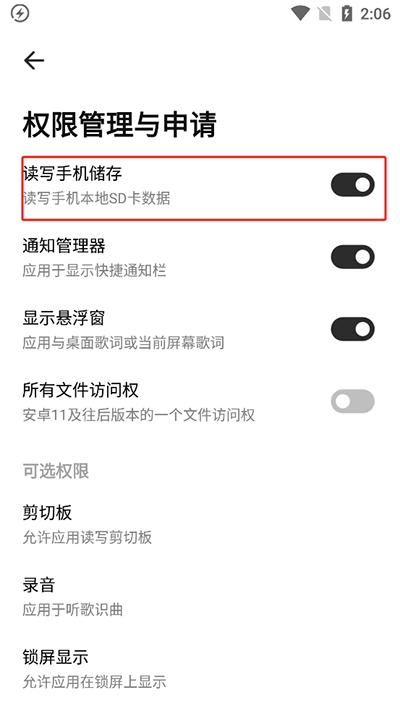Disable the 通知管理器 switch
Screen dimensions: 400x711
pyautogui.click(x=352, y=257)
